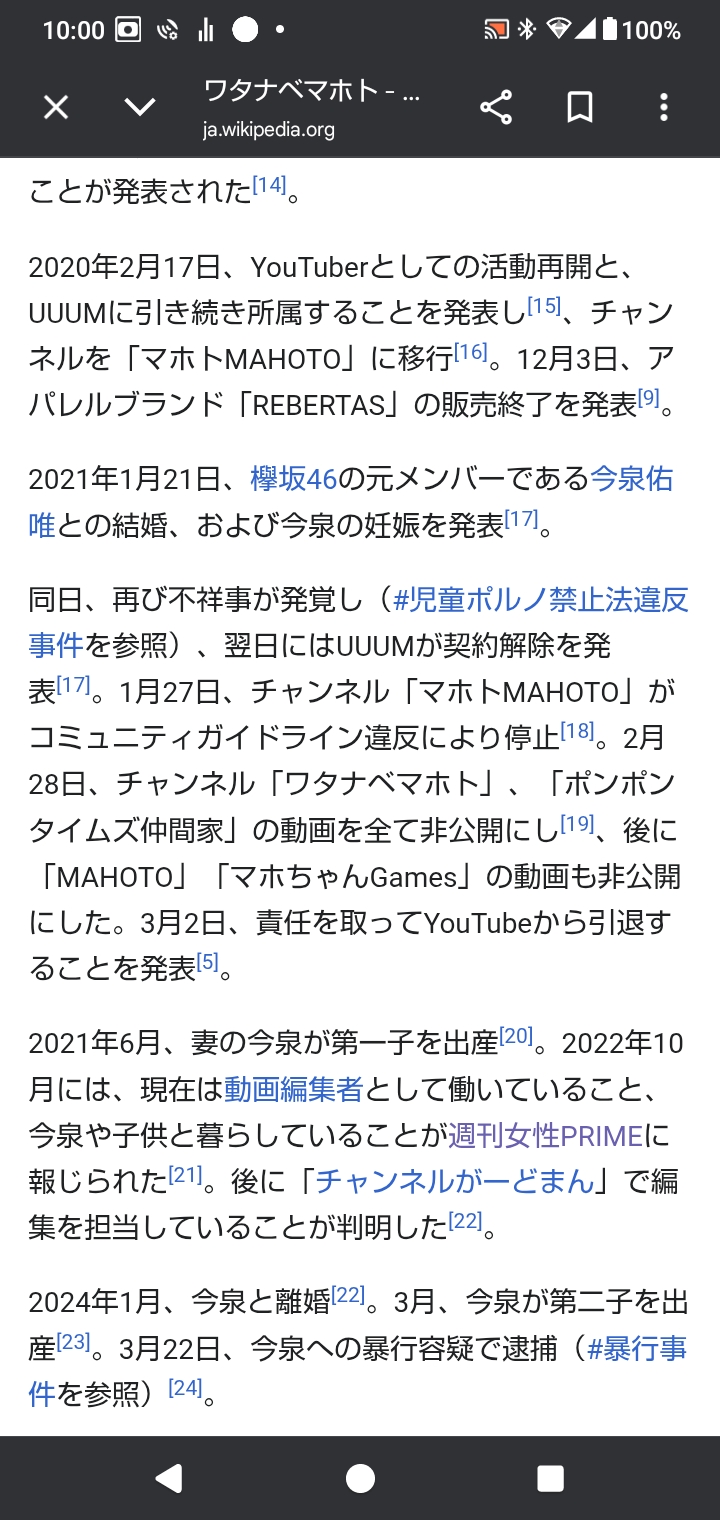Screen dimensions: 720x1520
Task: Close the browser tab with X
Action: [56, 108]
